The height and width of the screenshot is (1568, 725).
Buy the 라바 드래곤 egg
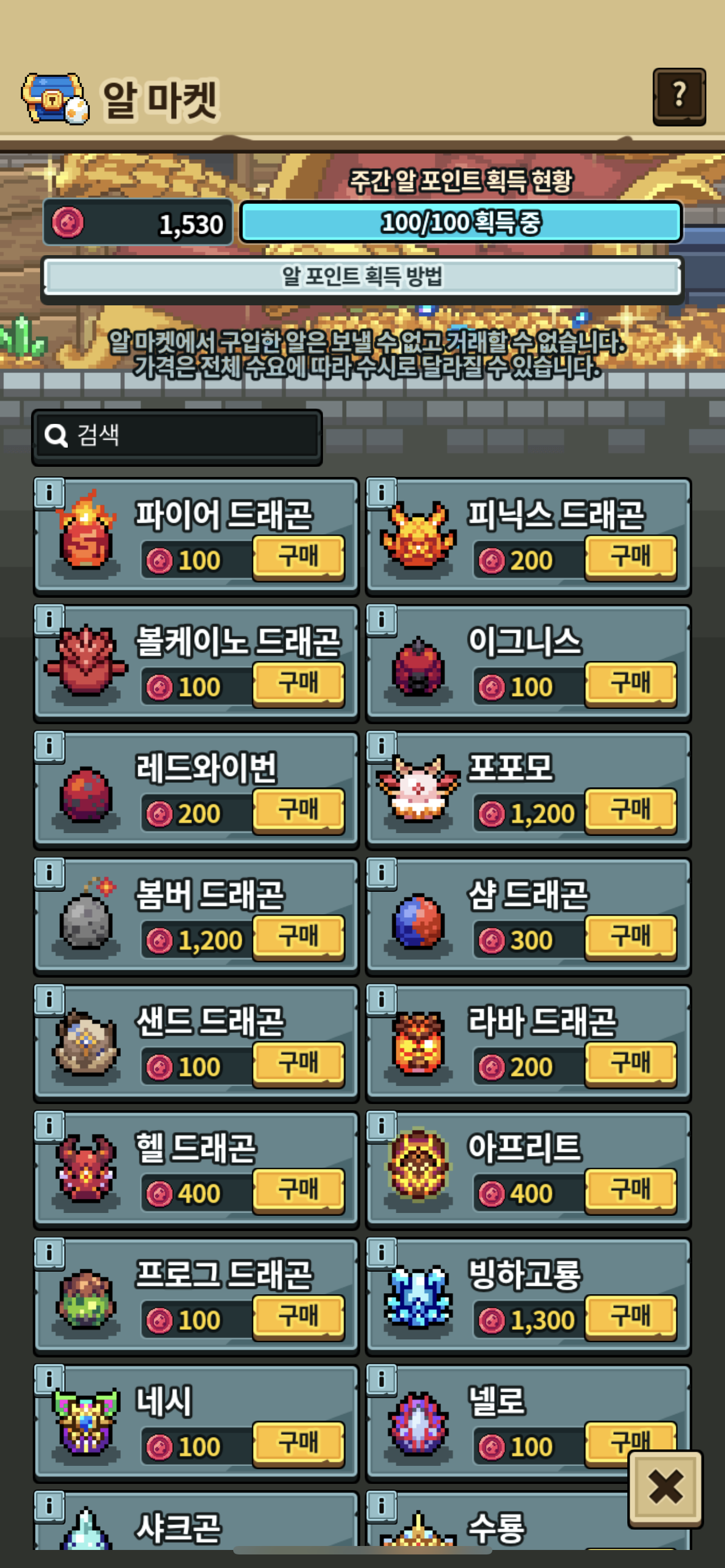click(x=631, y=1063)
